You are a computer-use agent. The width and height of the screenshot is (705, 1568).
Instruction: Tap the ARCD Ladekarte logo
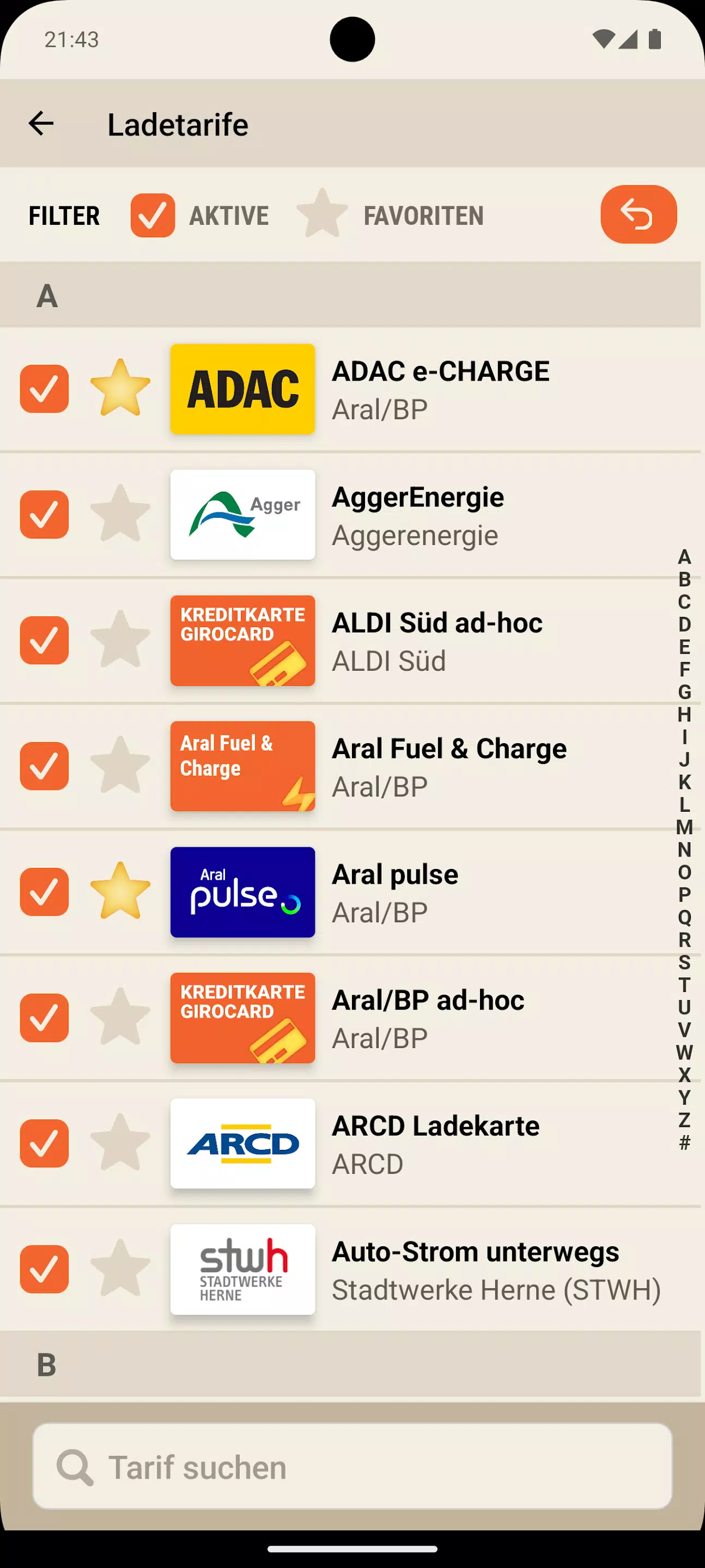242,1144
